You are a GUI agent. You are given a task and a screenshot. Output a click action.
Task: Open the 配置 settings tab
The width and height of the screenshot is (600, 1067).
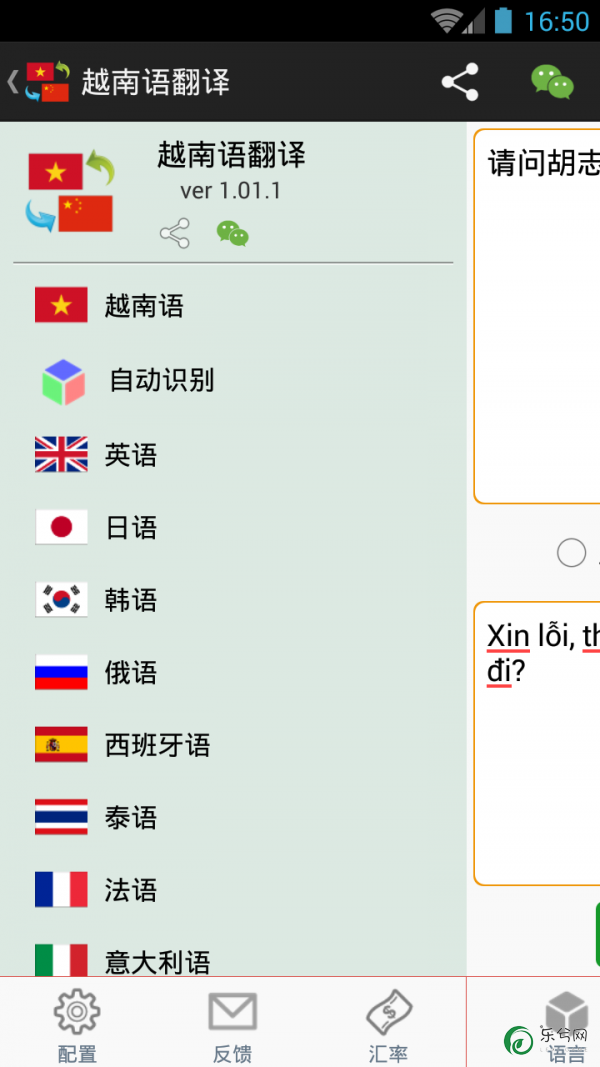click(77, 1025)
